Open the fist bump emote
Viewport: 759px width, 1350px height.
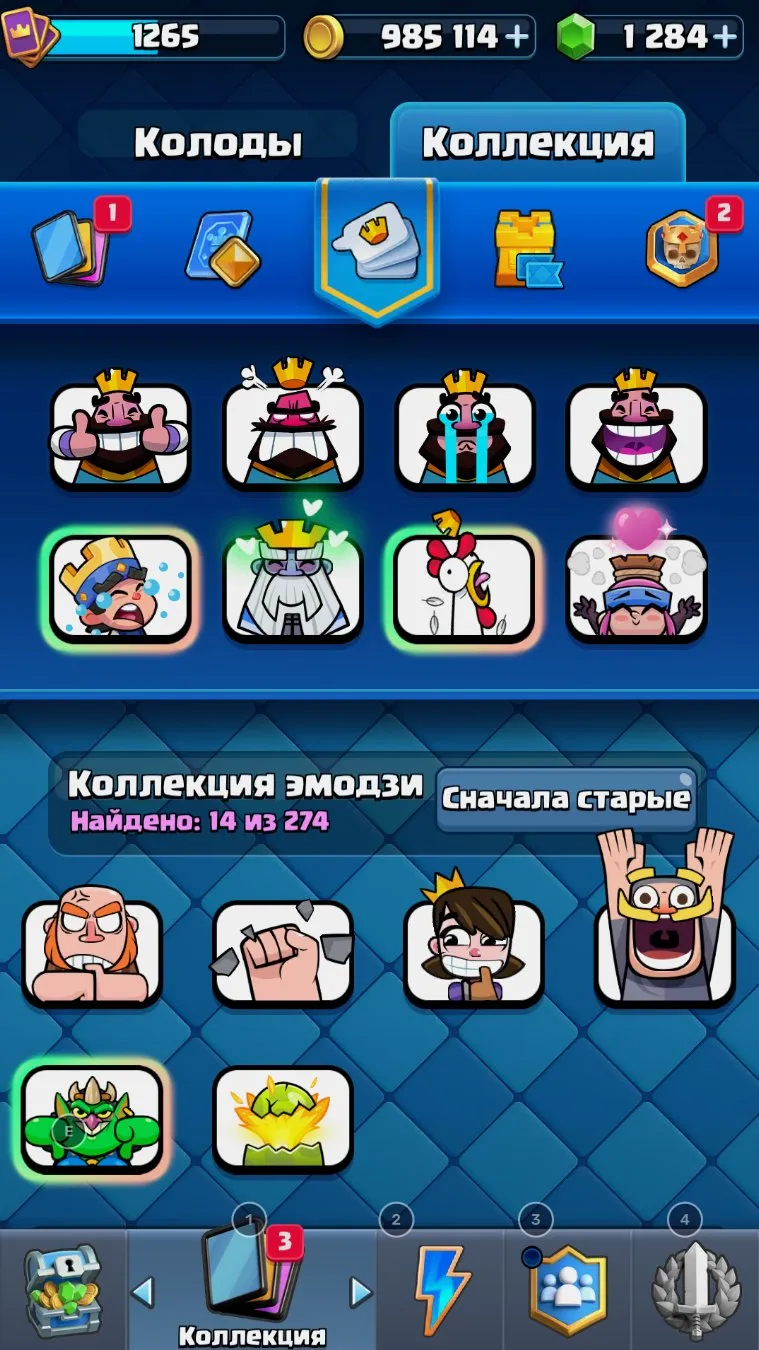(283, 952)
